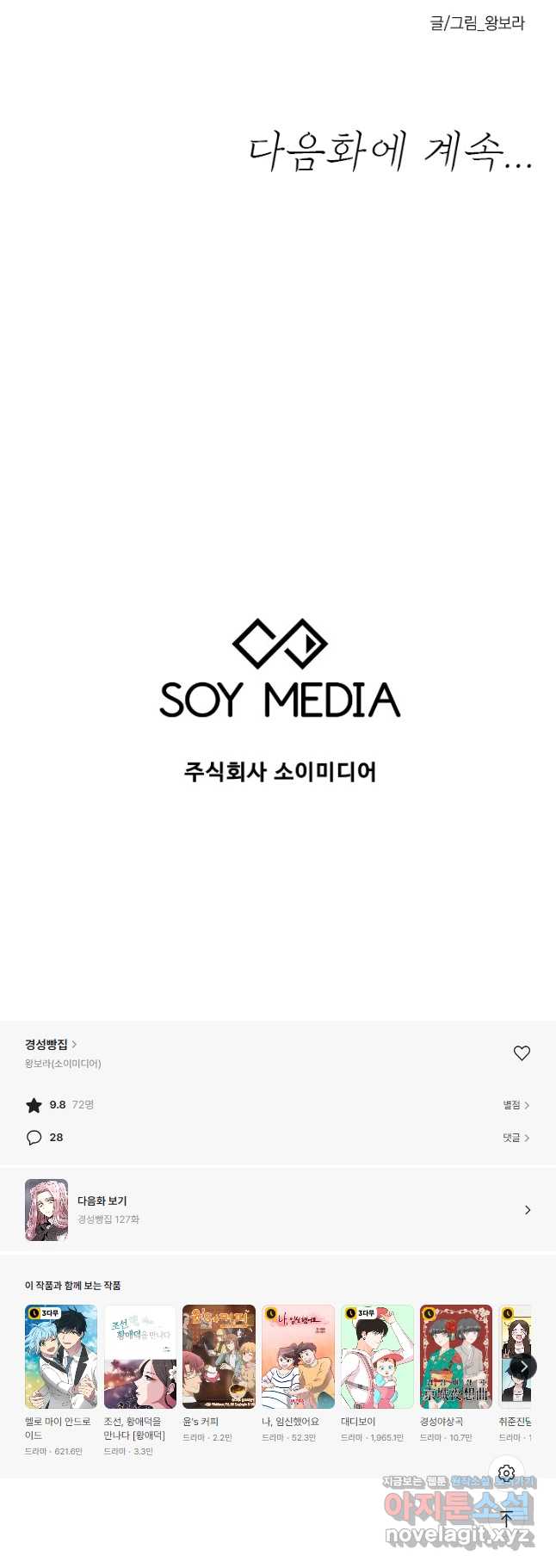This screenshot has height=1568, width=556.
Task: Open the 조선, 황애덕을 만나다 recommendation
Action: (140, 1356)
